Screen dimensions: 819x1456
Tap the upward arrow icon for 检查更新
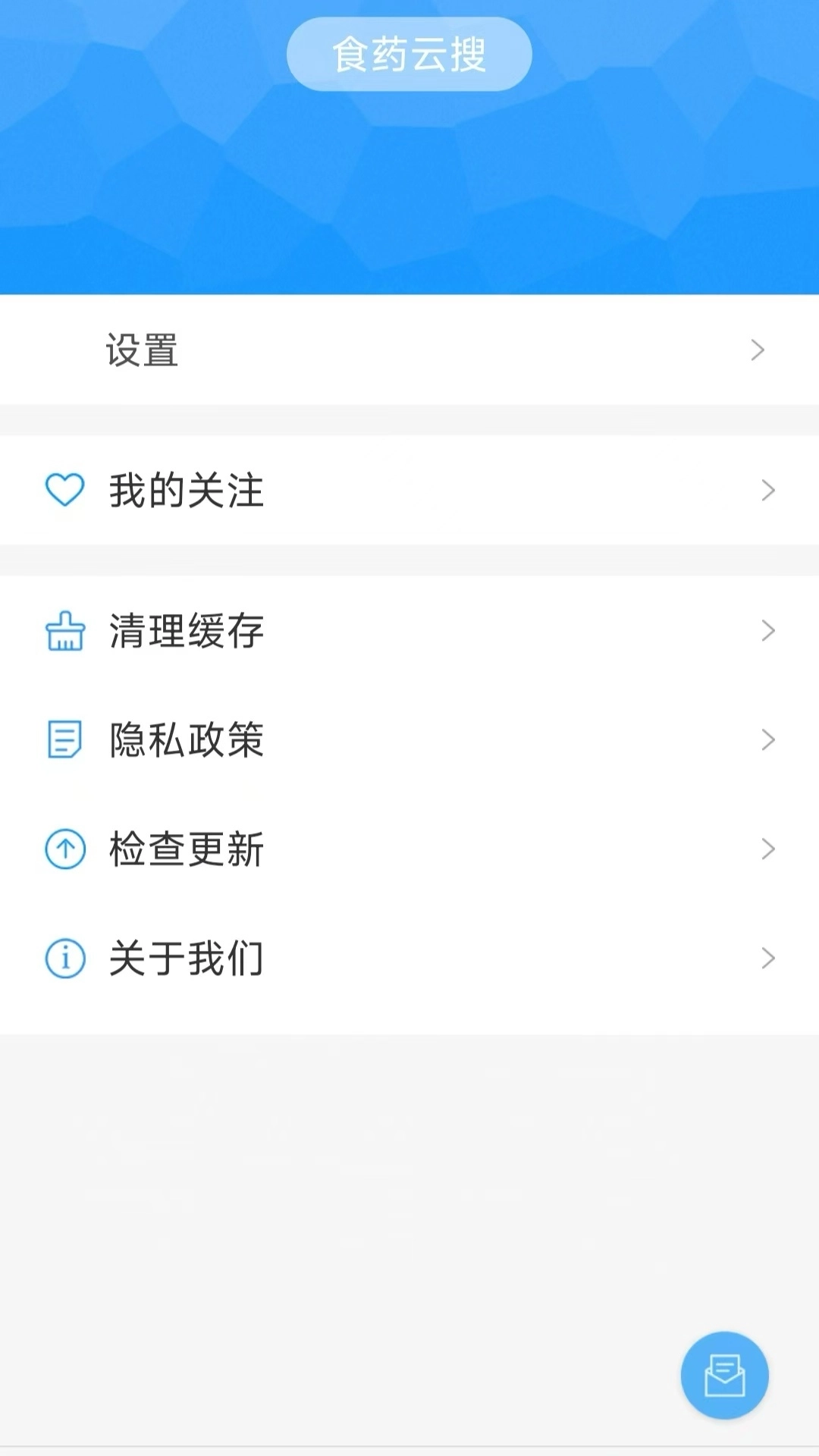point(65,849)
